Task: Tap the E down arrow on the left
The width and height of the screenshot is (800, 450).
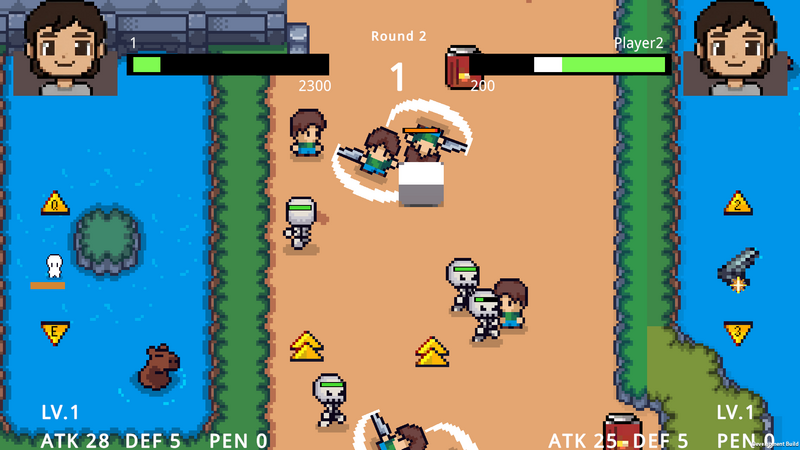Action: click(54, 332)
